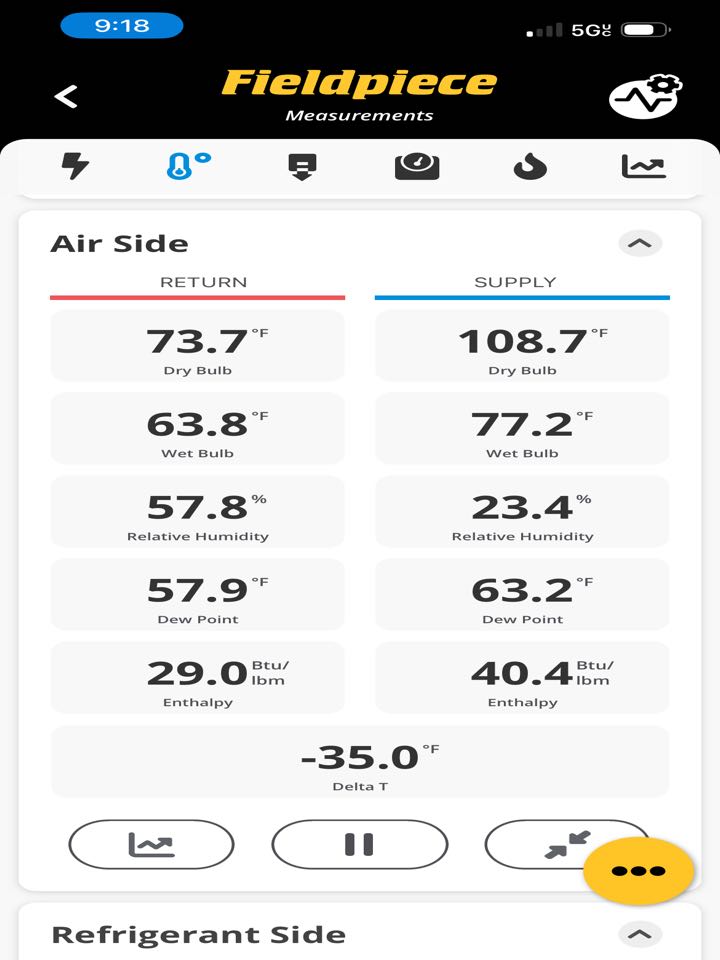Open the static pressure tab

302,166
